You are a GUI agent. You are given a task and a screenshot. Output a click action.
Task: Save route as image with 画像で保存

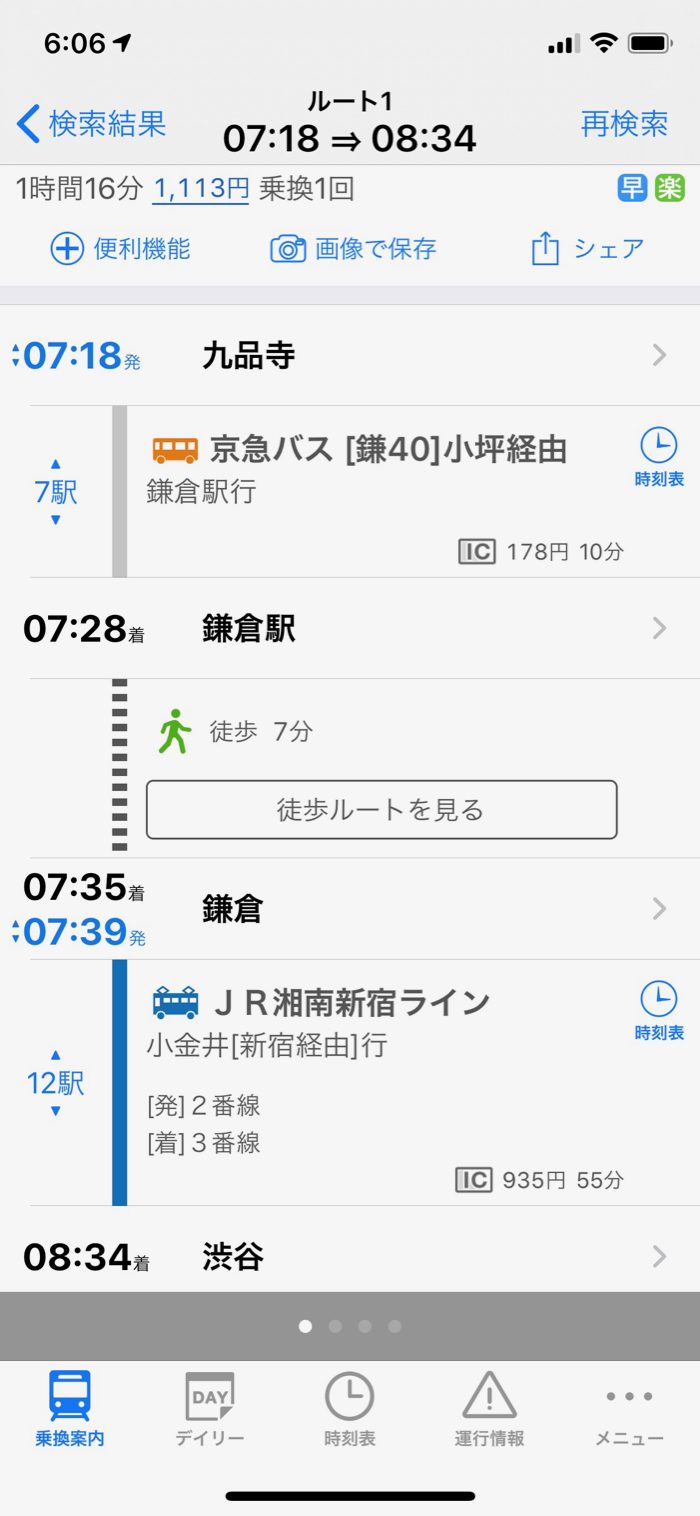click(353, 249)
